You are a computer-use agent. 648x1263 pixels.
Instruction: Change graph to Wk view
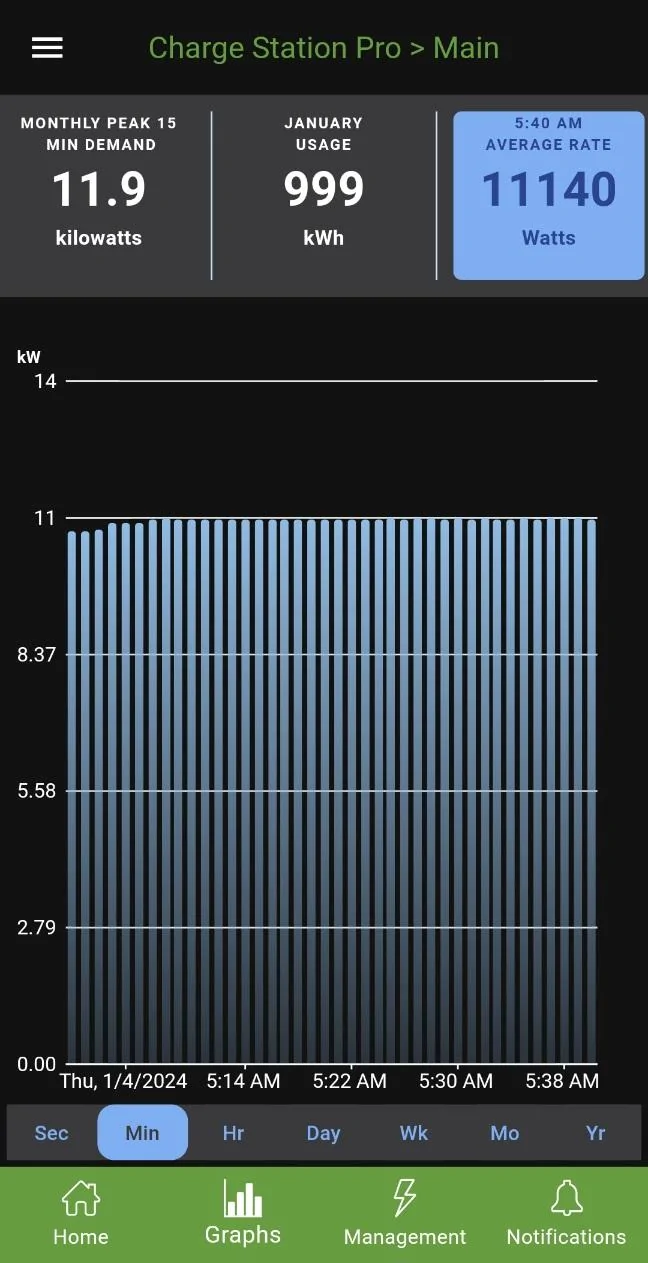pyautogui.click(x=414, y=1133)
